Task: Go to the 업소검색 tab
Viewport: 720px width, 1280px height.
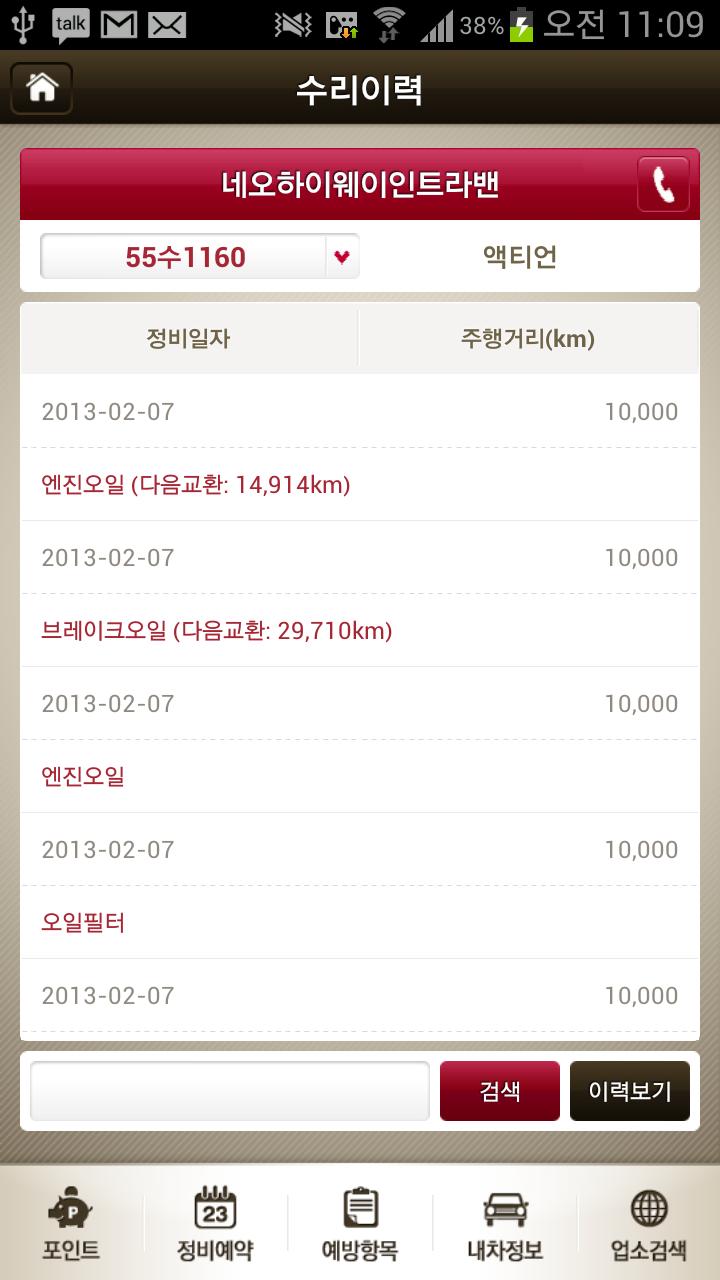Action: (x=648, y=1222)
